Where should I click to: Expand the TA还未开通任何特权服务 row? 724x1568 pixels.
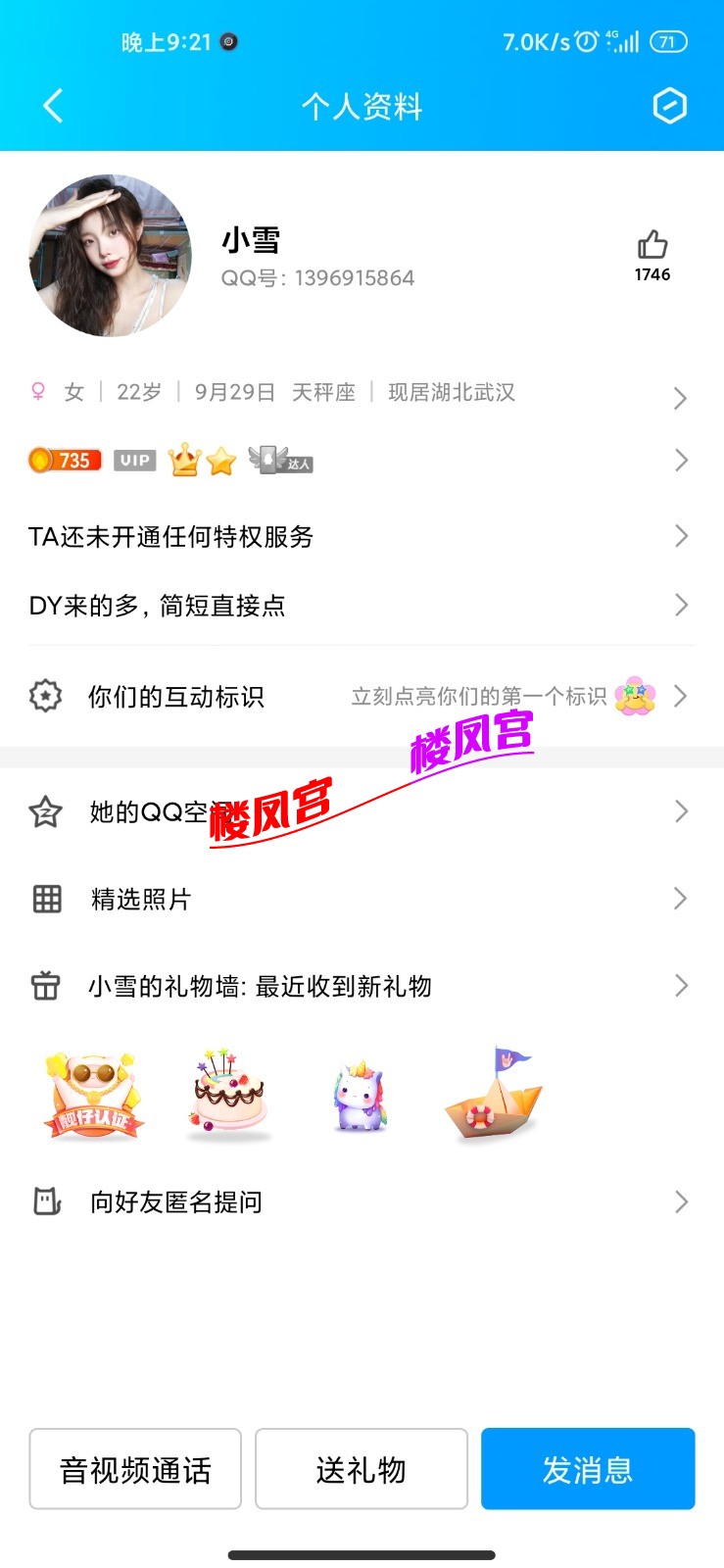point(680,536)
